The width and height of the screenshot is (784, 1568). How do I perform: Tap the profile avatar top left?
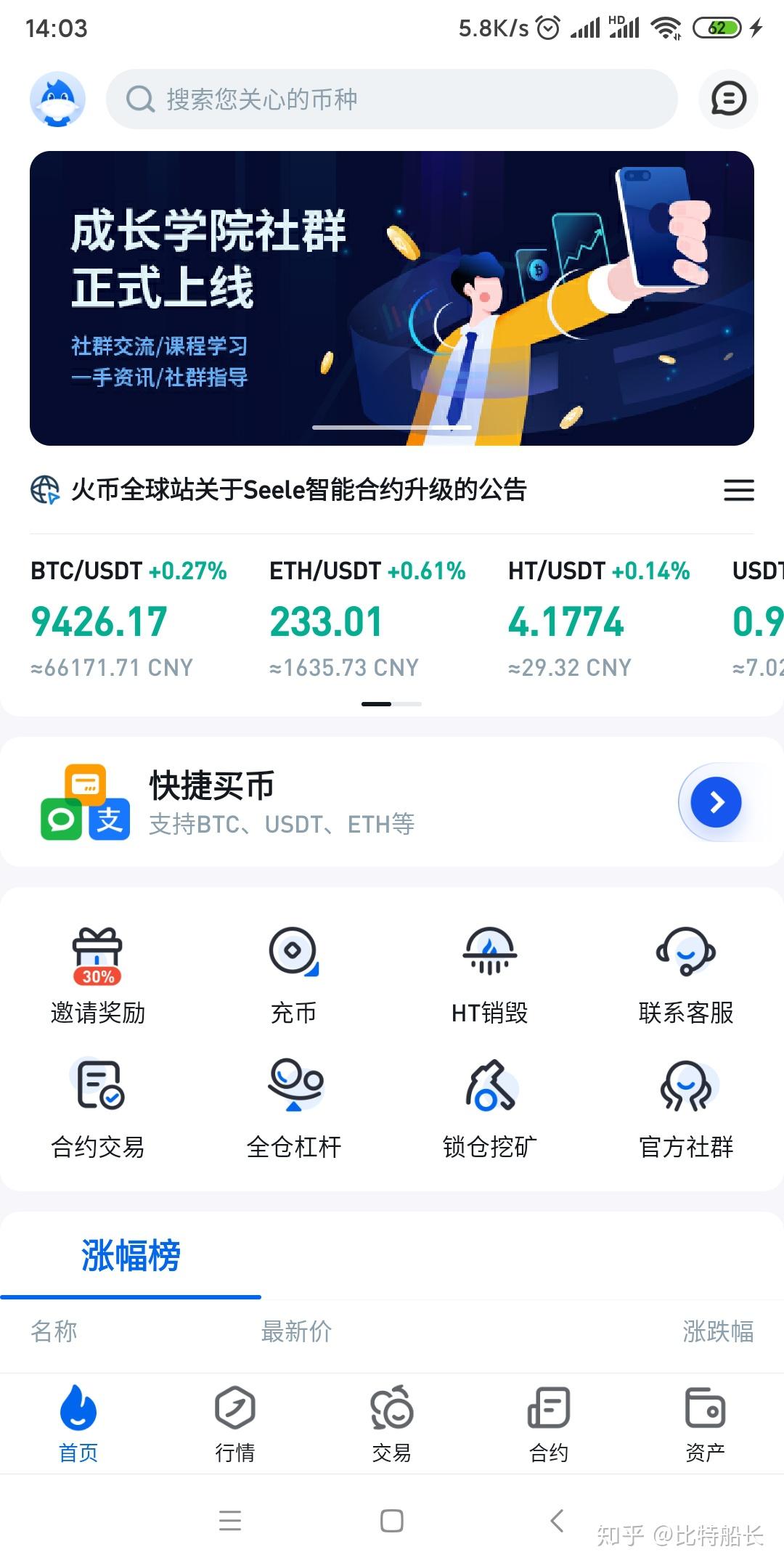click(x=57, y=99)
